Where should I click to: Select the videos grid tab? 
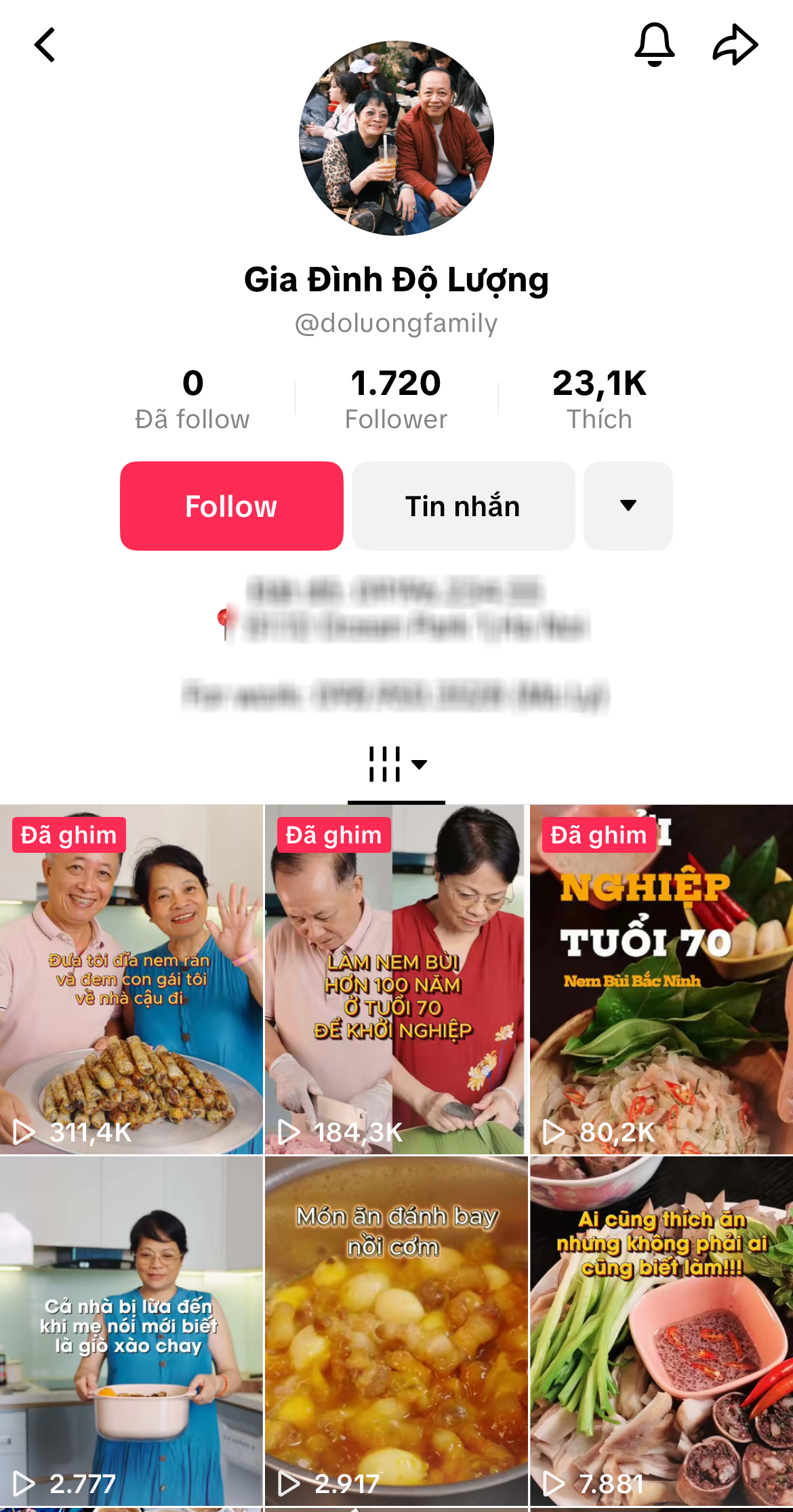[396, 765]
